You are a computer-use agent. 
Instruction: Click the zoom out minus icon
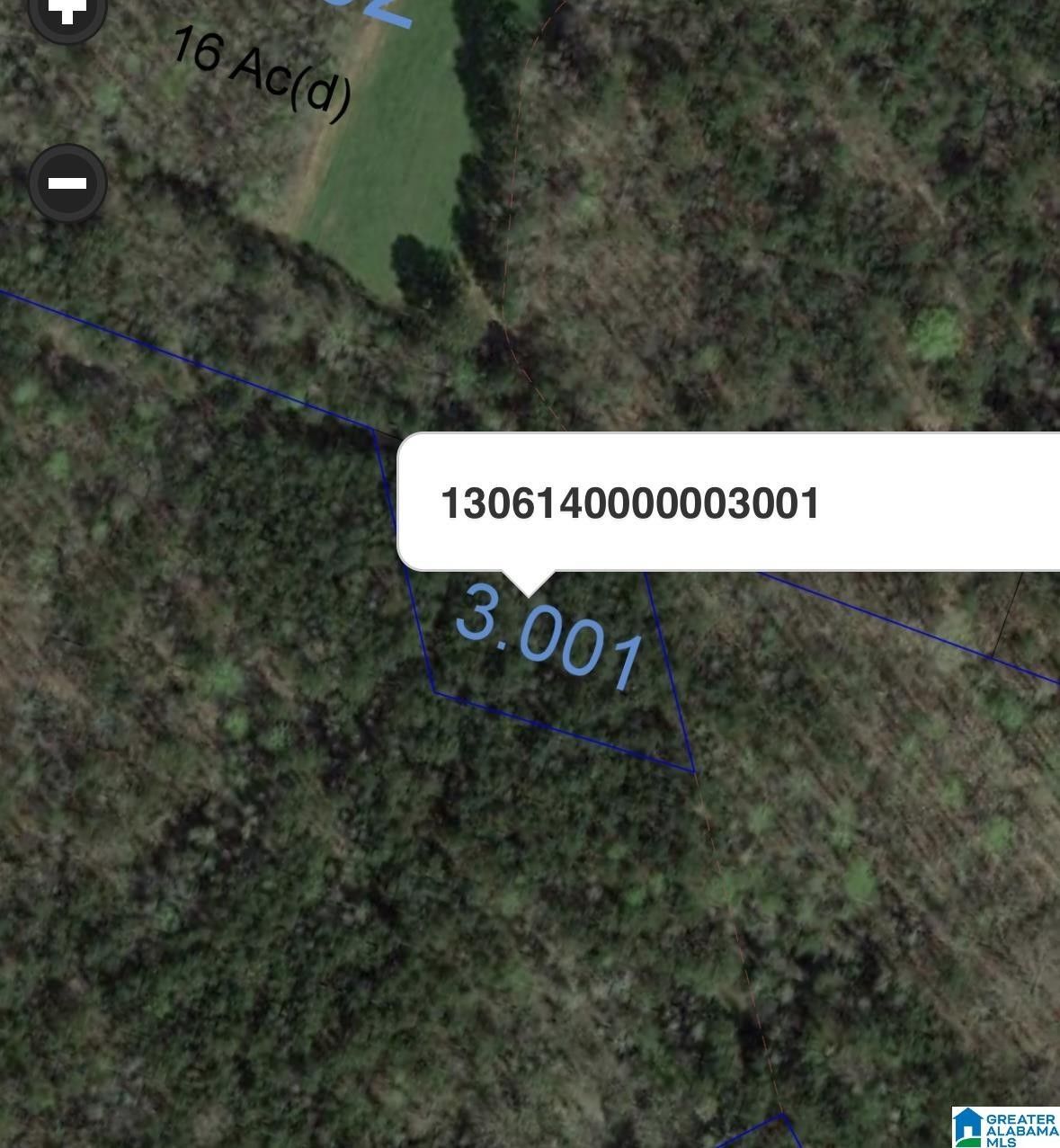coord(67,182)
